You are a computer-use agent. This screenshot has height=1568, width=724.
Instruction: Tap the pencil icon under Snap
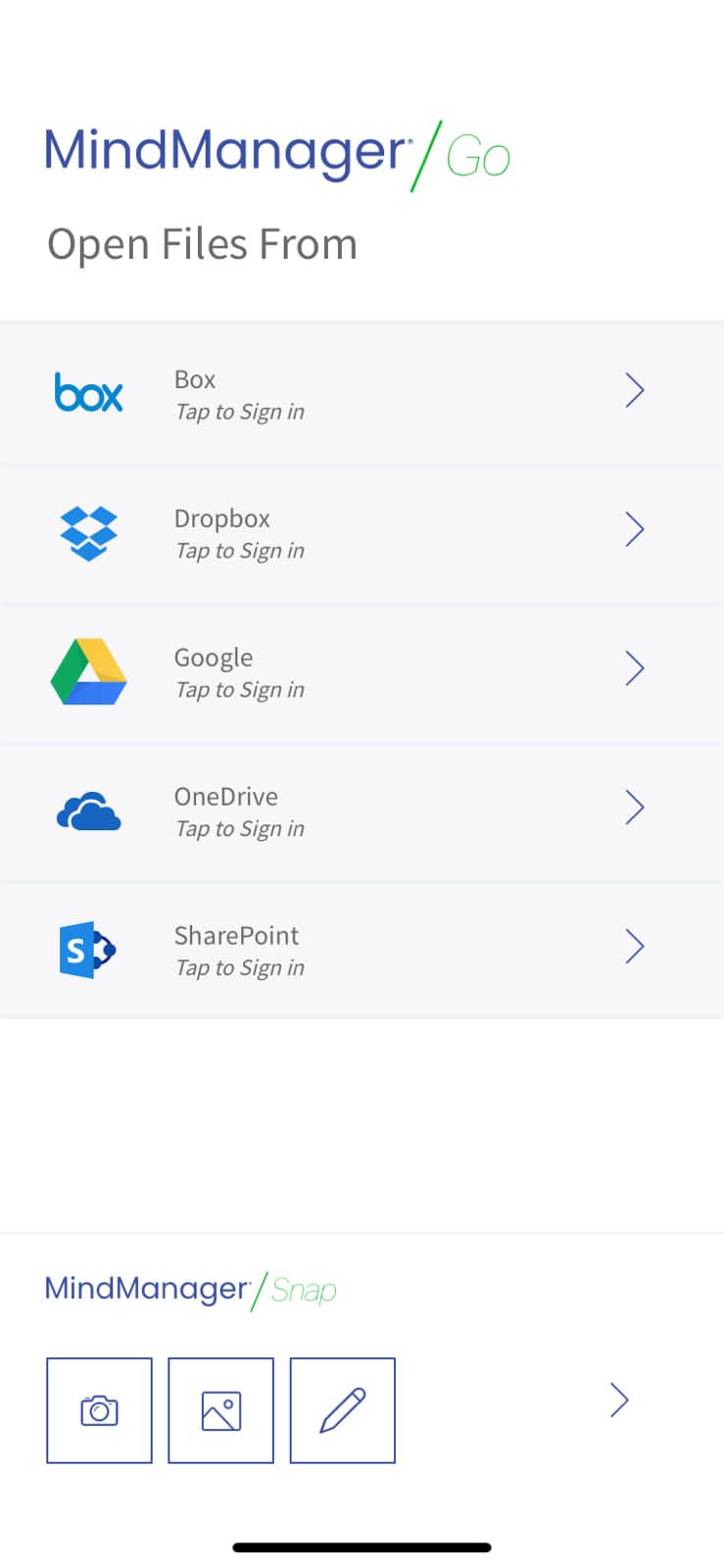pos(342,1410)
